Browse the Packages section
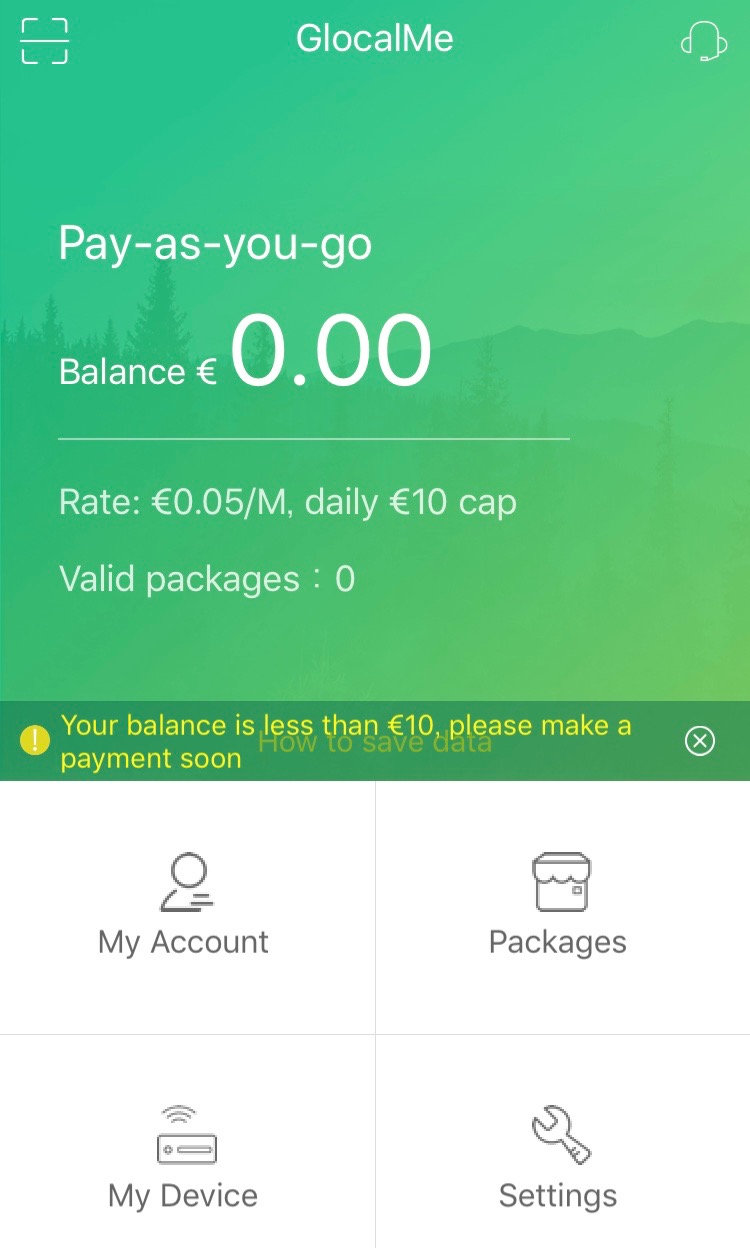 [x=562, y=907]
